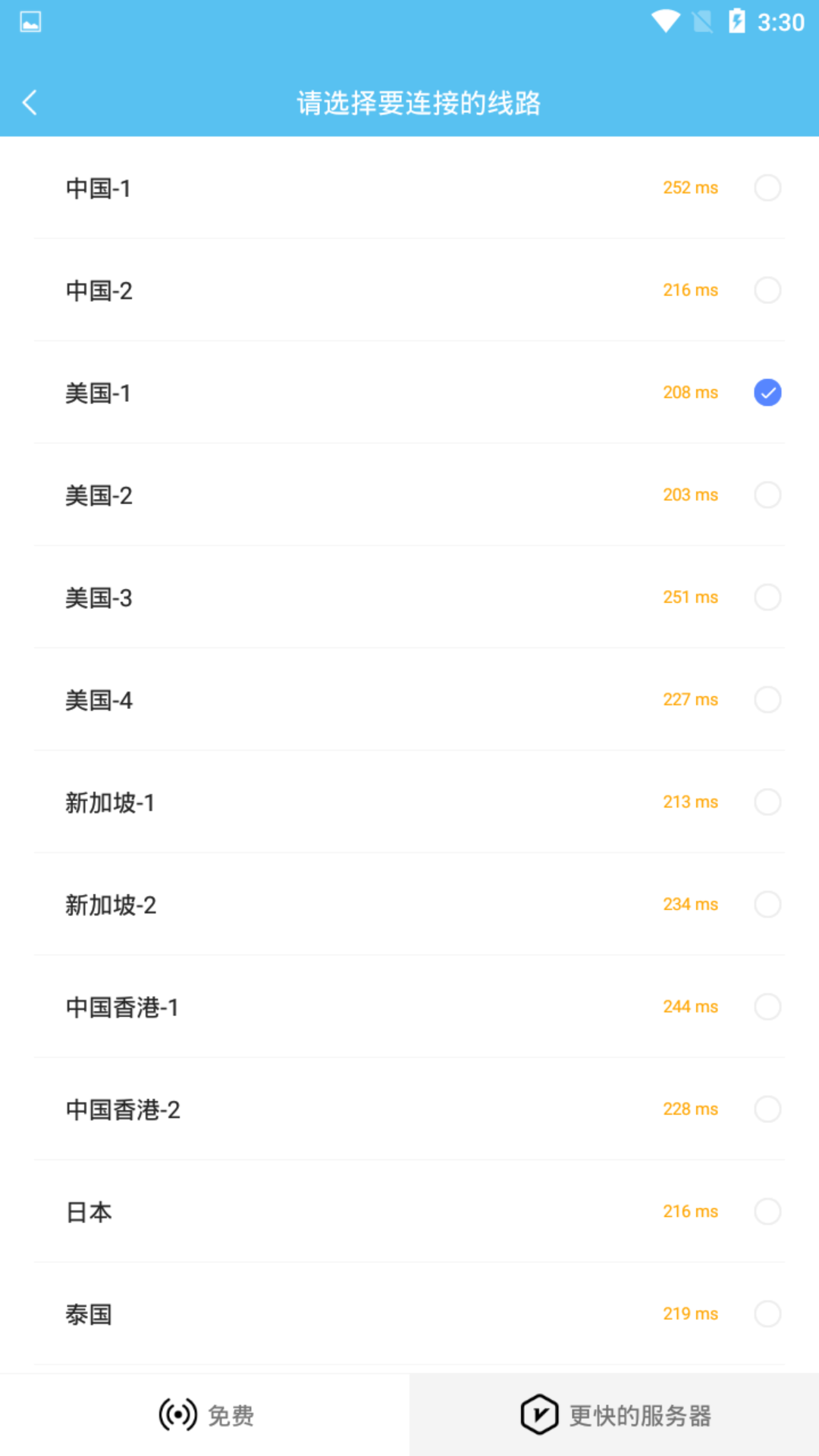Go back from the line selection screen
This screenshot has height=1456, width=819.
point(30,102)
